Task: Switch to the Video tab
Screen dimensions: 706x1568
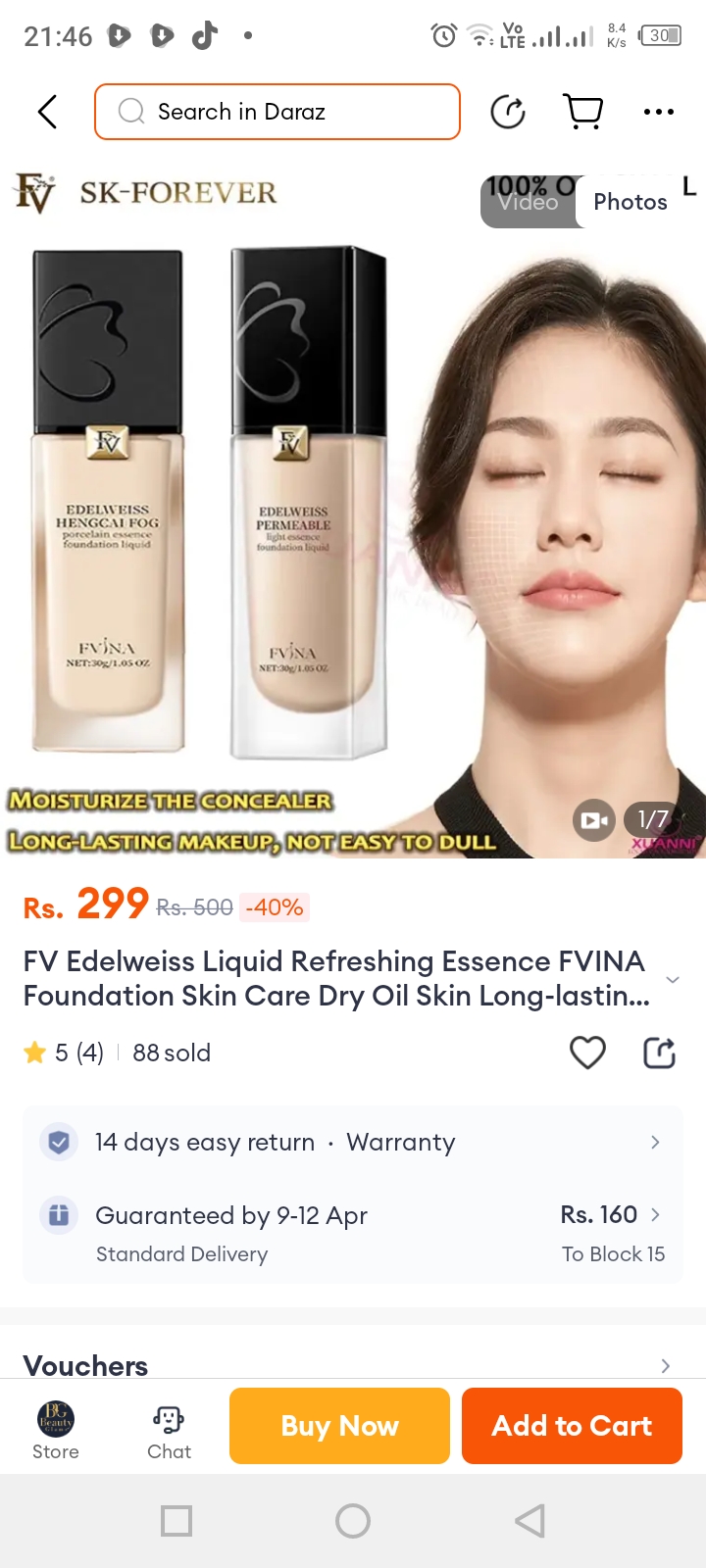Action: (529, 202)
